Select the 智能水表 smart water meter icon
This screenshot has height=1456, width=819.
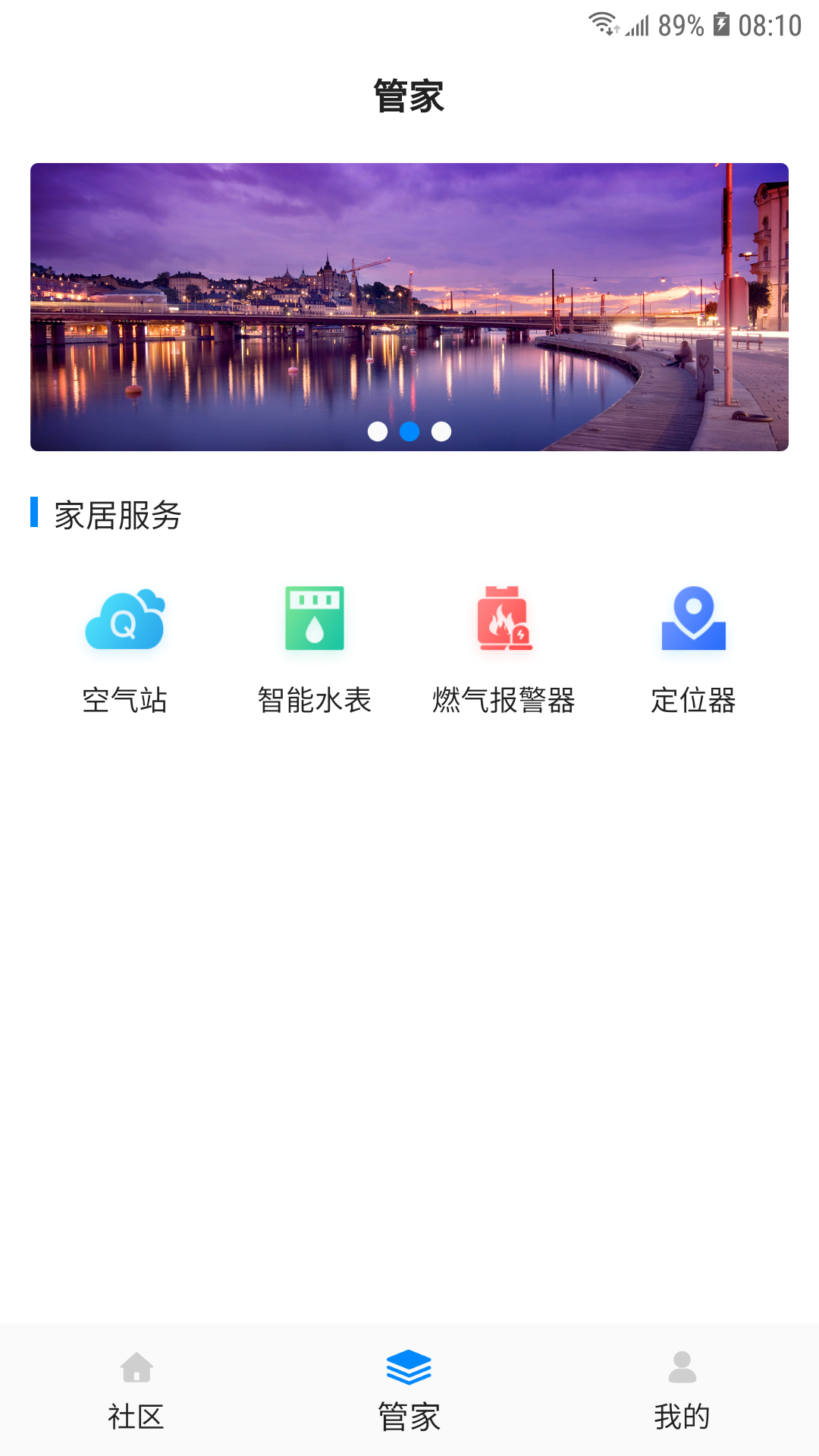coord(315,619)
